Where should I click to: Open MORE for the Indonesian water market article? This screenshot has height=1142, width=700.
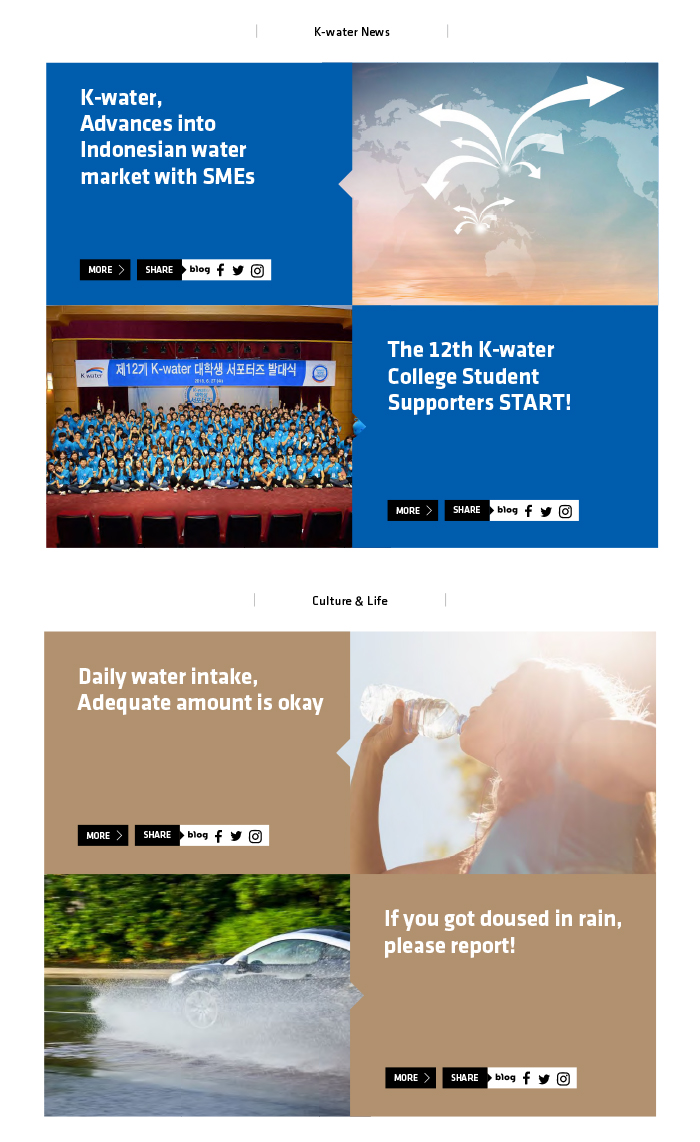tap(105, 270)
